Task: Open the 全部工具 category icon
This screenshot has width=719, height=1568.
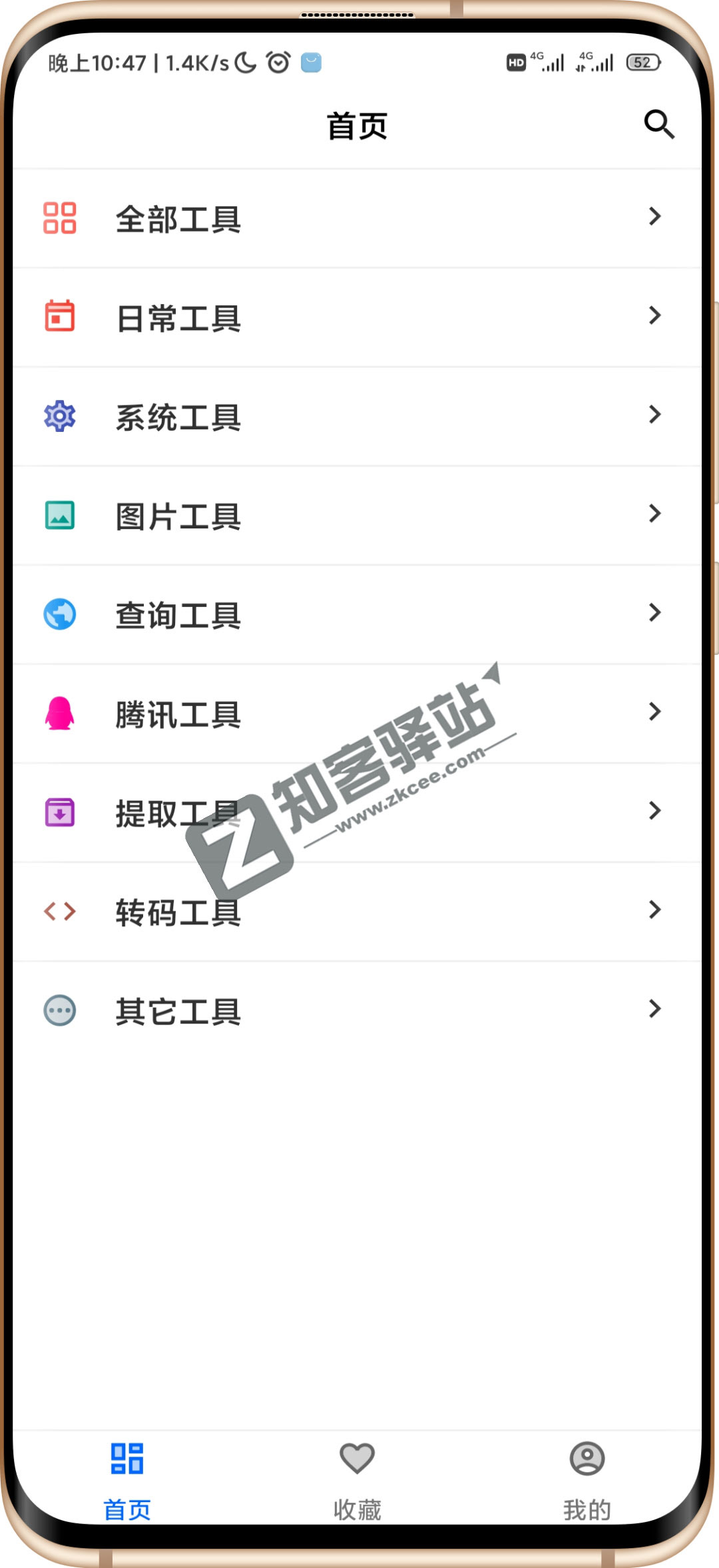Action: [59, 218]
